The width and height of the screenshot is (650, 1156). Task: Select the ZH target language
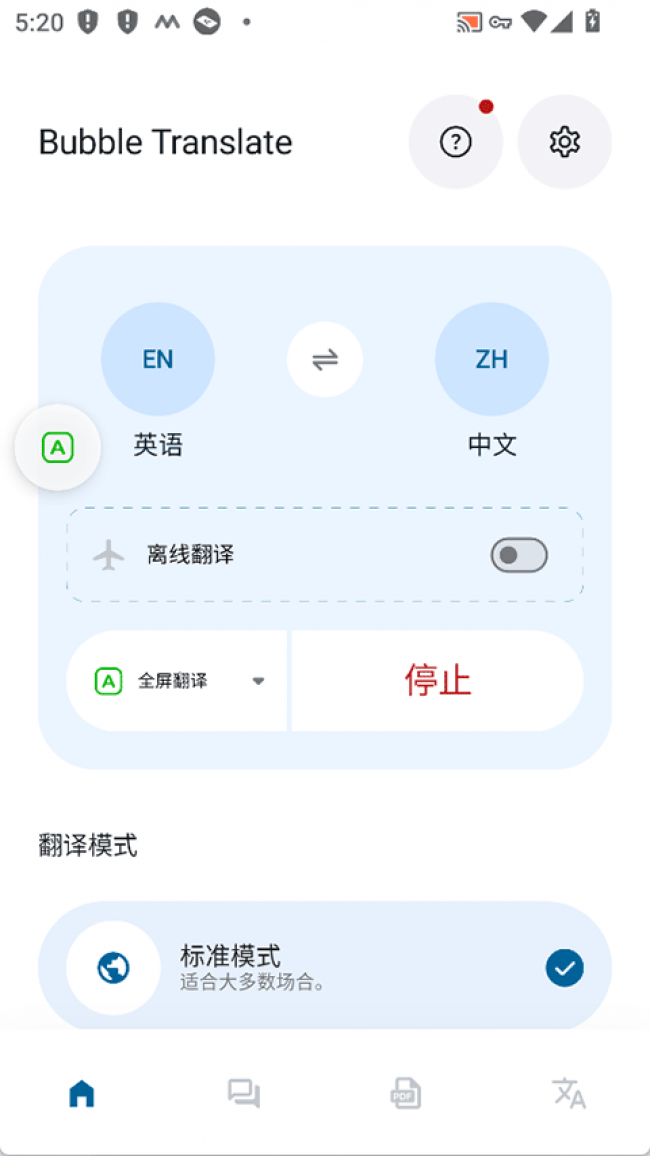(x=491, y=359)
